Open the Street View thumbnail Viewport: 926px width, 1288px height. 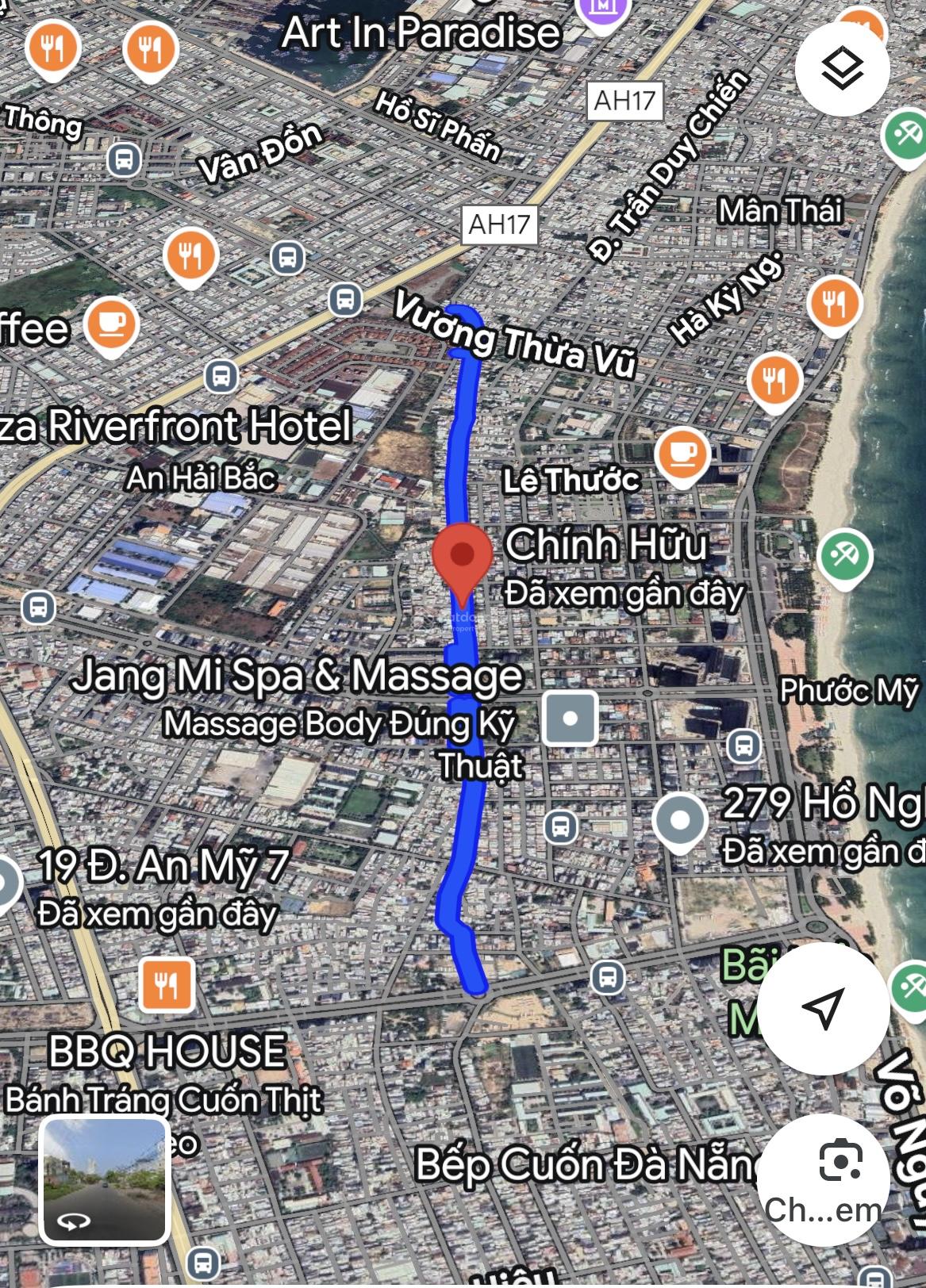pos(105,1179)
